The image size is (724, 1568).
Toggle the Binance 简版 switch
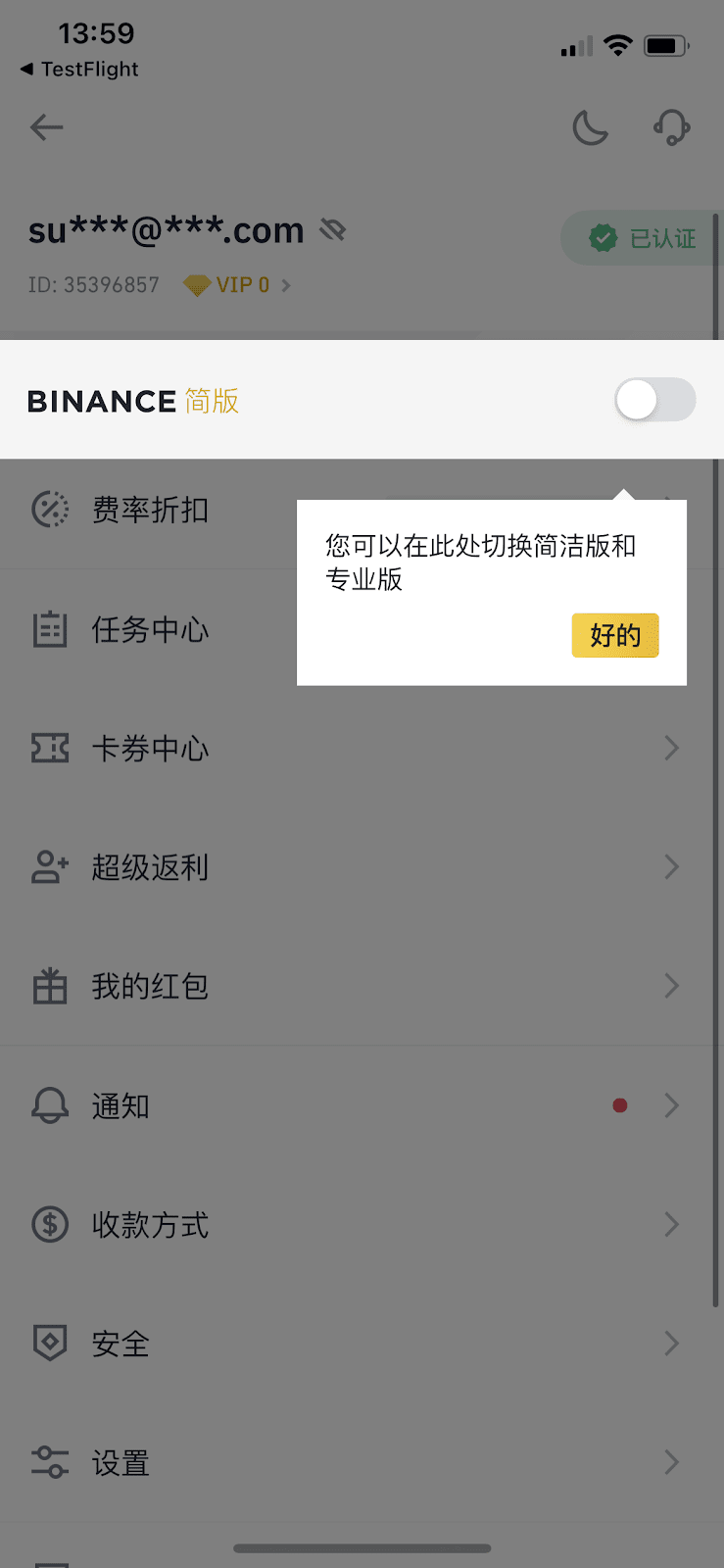(655, 400)
